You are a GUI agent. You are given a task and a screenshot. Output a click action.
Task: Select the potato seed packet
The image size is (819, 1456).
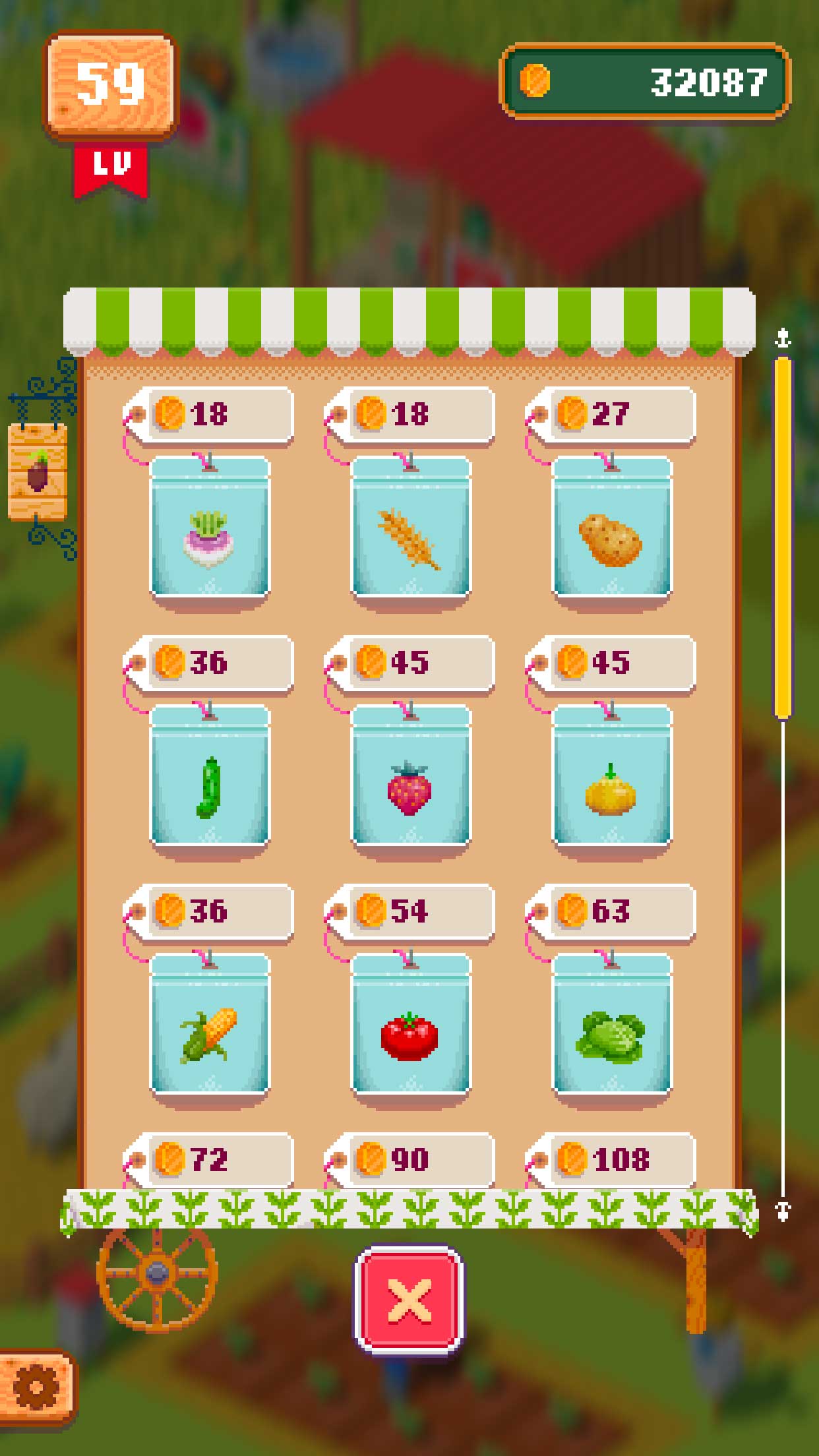pos(612,528)
